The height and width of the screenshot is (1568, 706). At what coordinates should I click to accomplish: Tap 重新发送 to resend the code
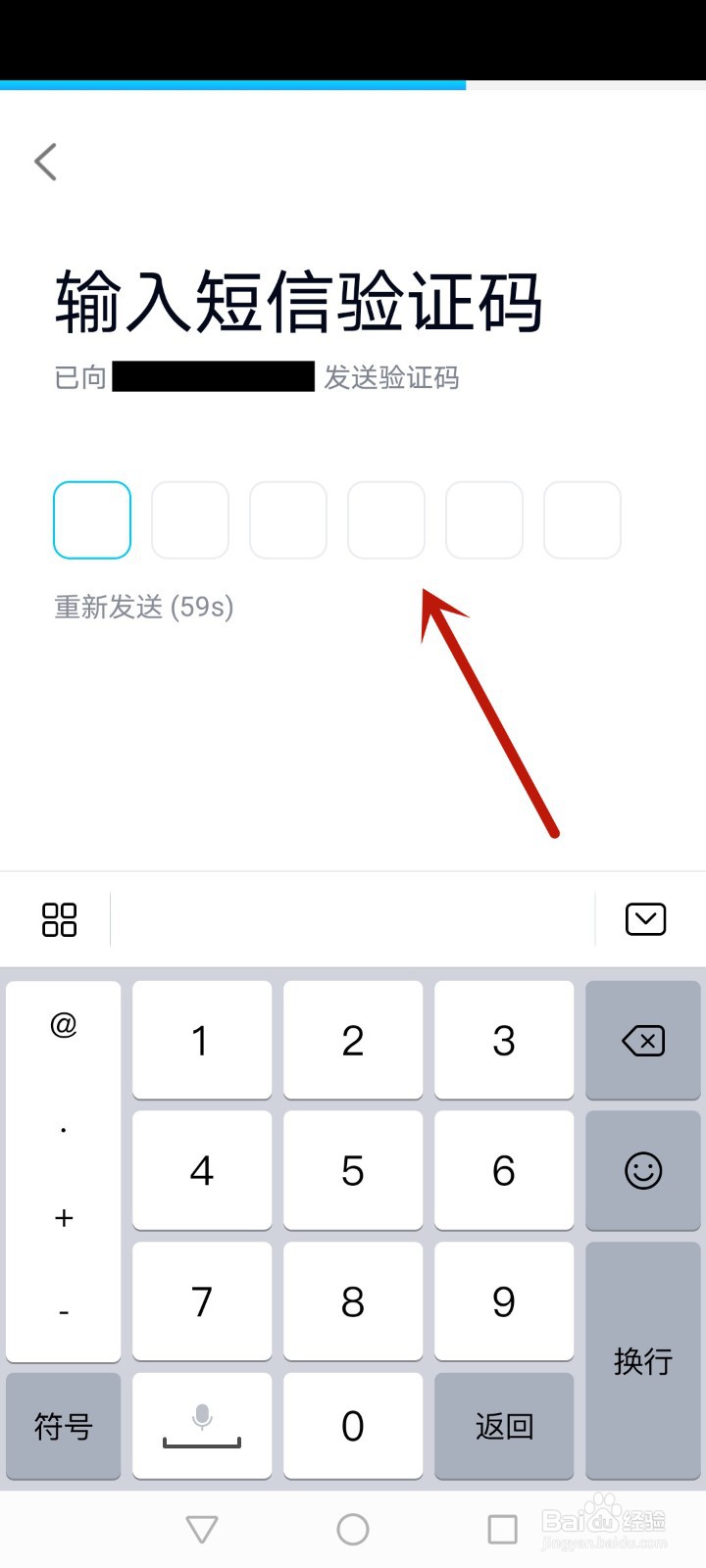[108, 608]
